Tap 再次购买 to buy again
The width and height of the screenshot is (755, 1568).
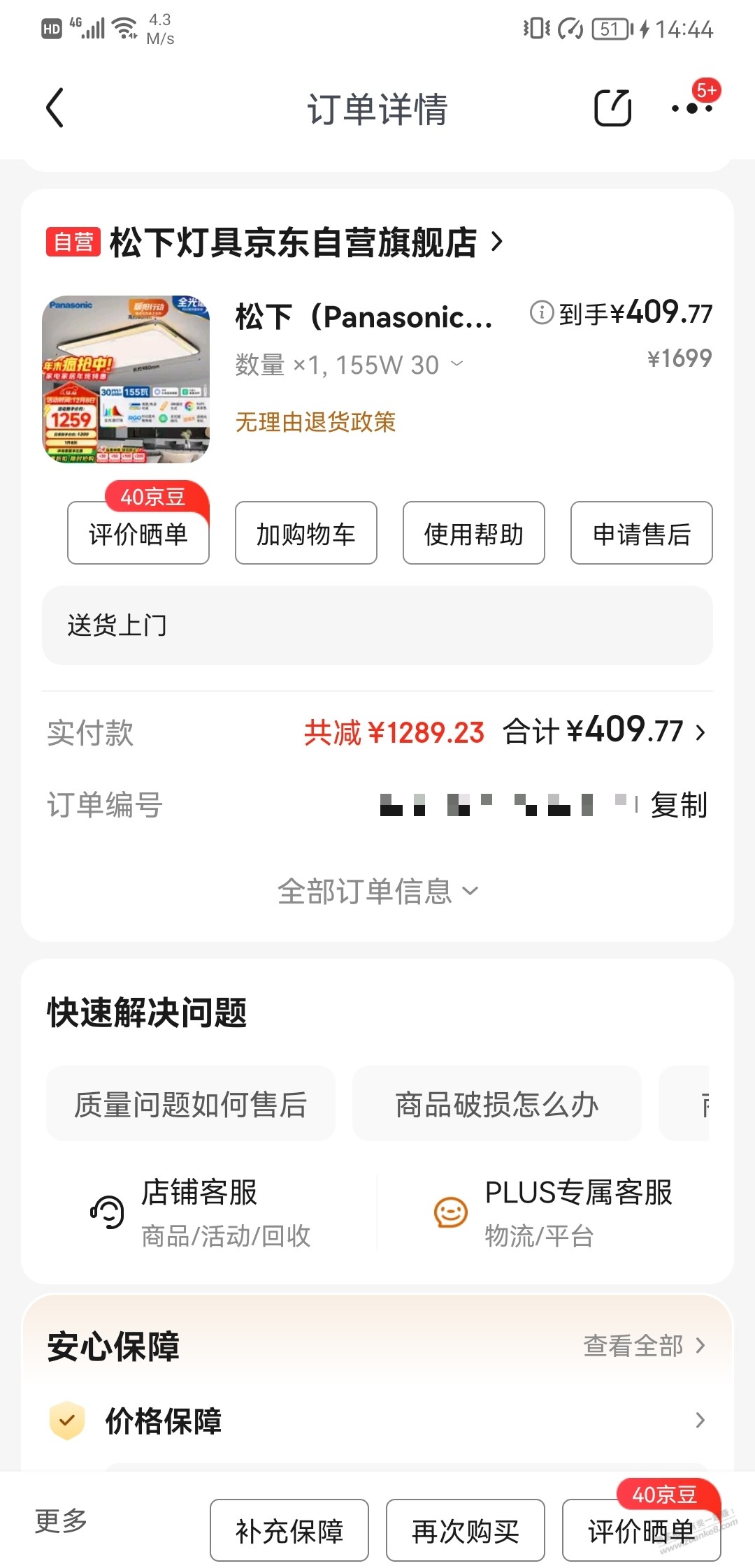click(x=466, y=1531)
